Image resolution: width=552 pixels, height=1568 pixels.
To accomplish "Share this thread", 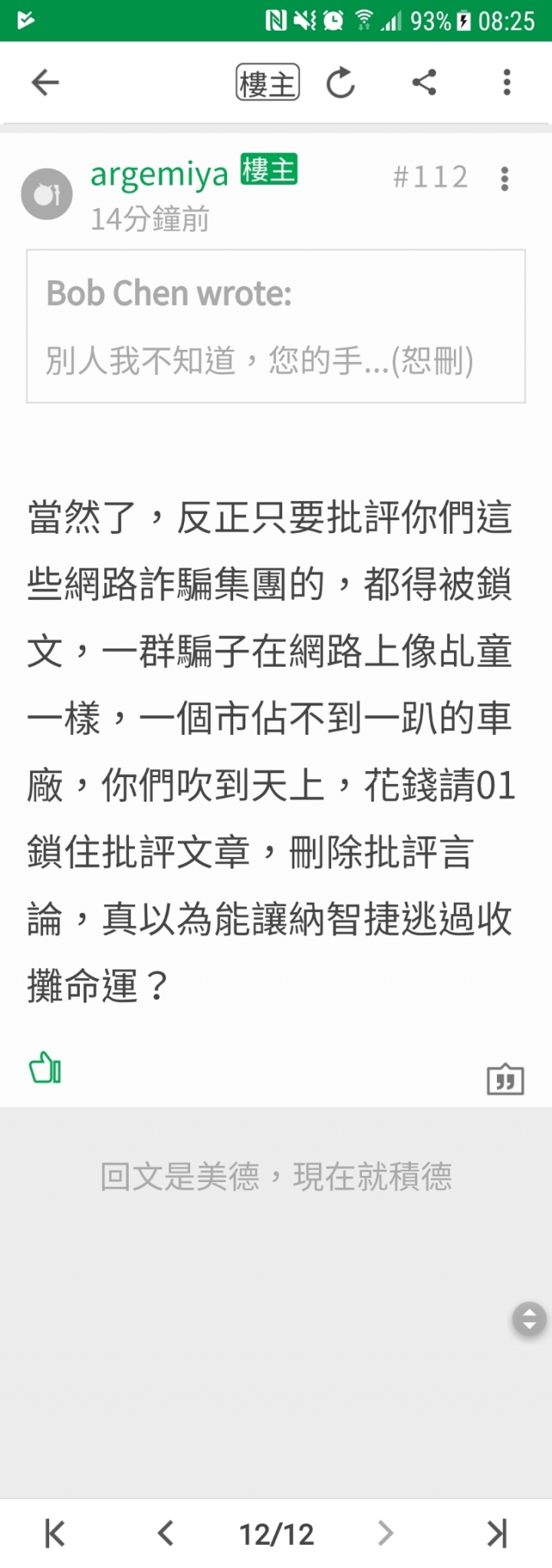I will coord(424,82).
